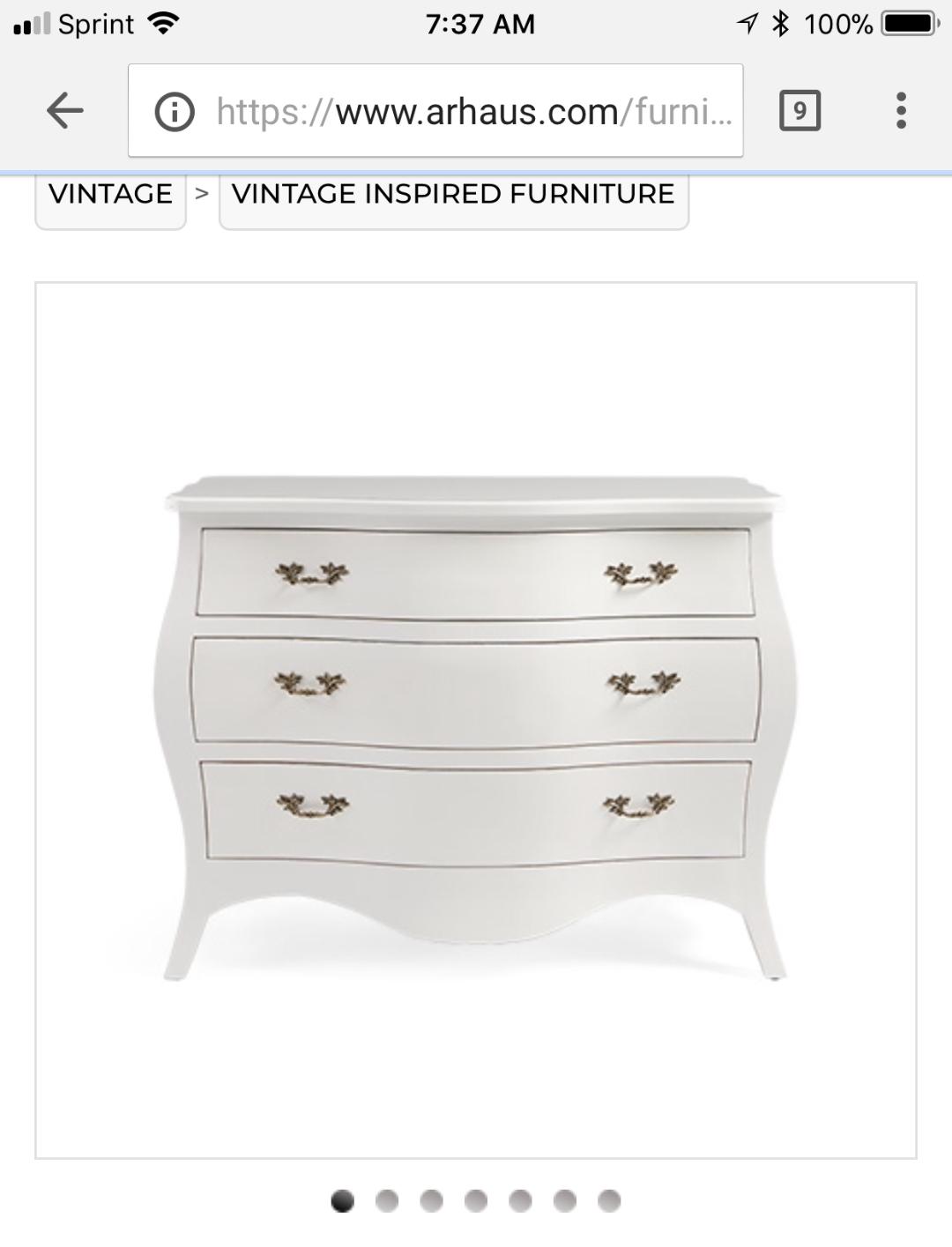
Task: Jump to the last image dot
Action: point(609,1200)
